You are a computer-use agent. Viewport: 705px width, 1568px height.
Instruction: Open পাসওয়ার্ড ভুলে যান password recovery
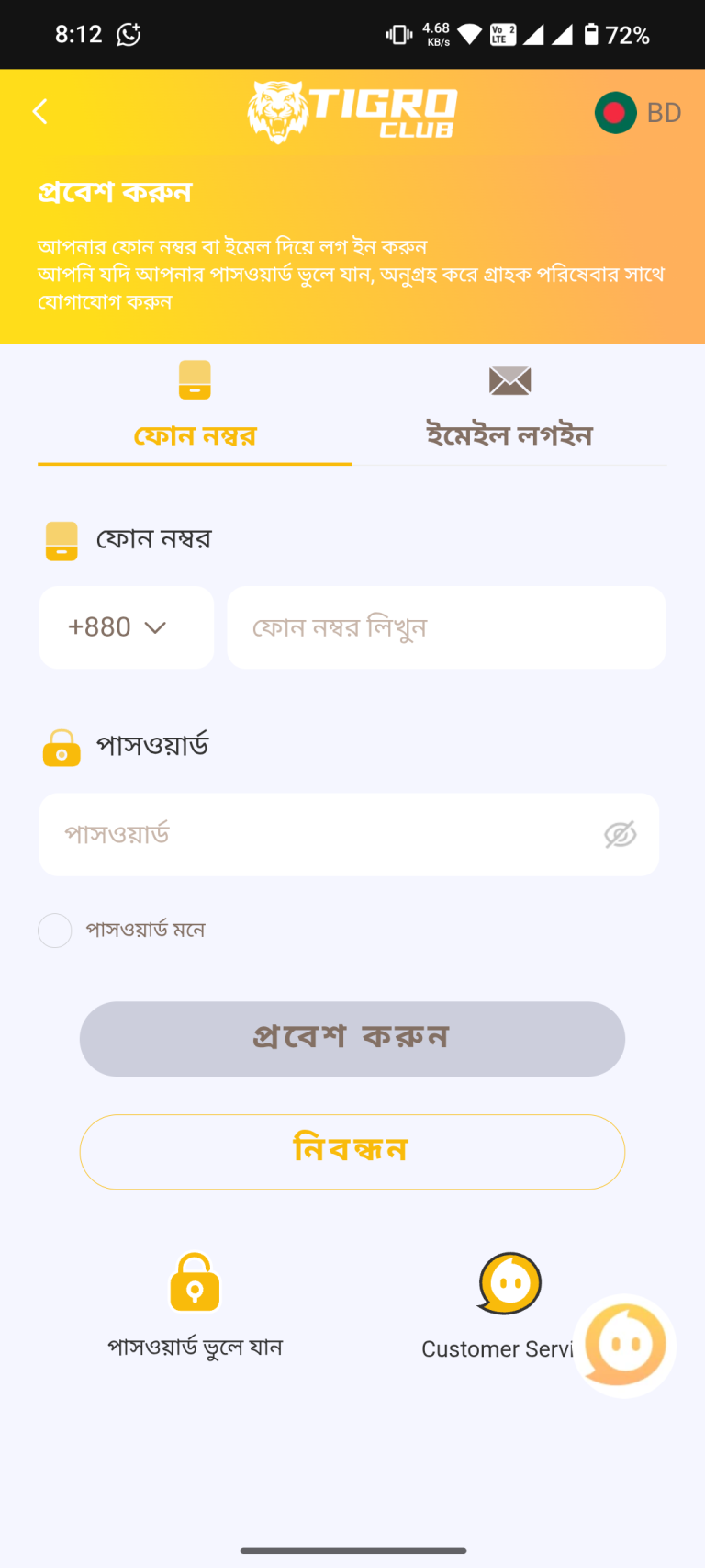(x=195, y=1304)
